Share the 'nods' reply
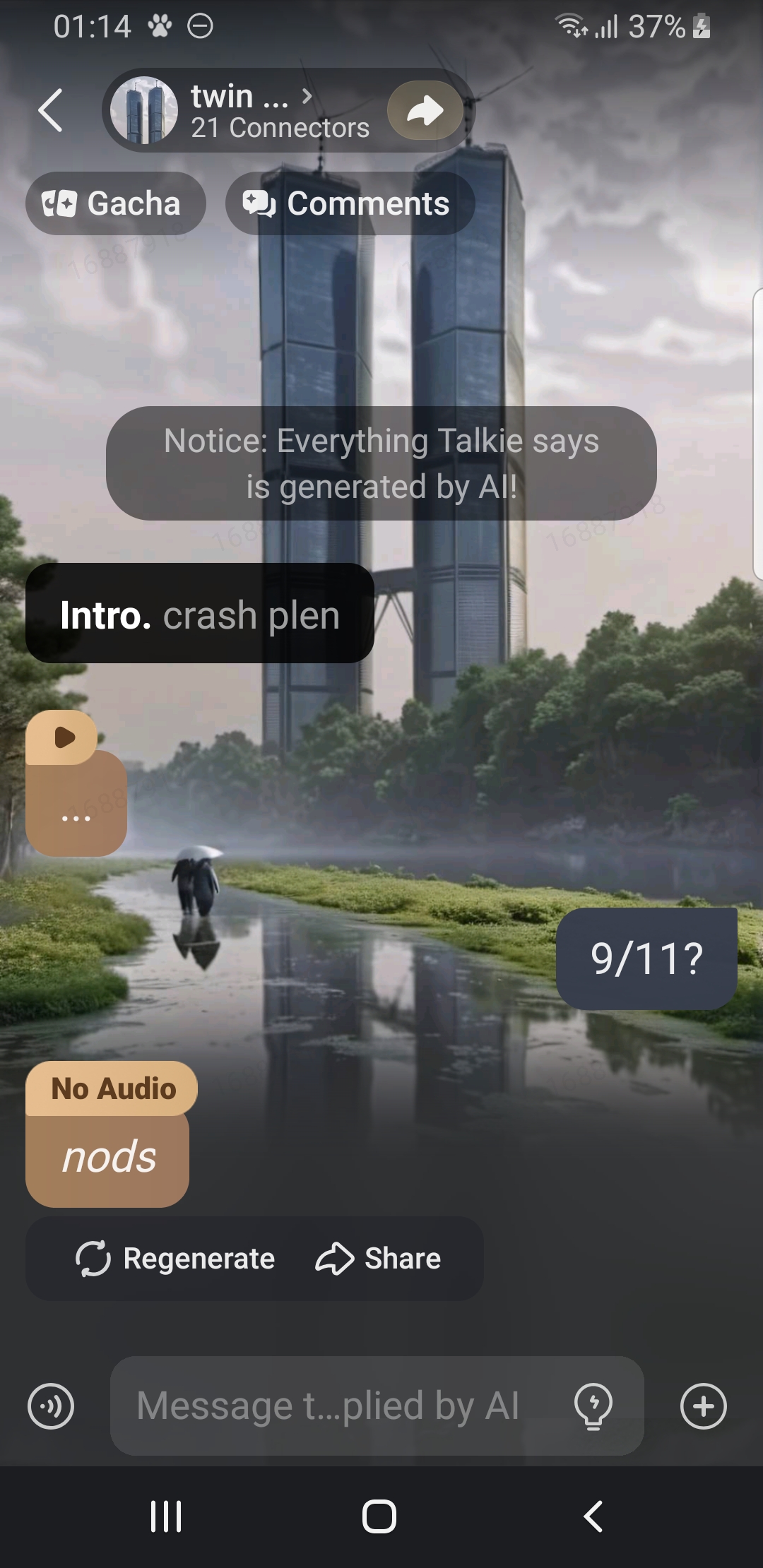This screenshot has width=763, height=1568. pyautogui.click(x=378, y=1259)
